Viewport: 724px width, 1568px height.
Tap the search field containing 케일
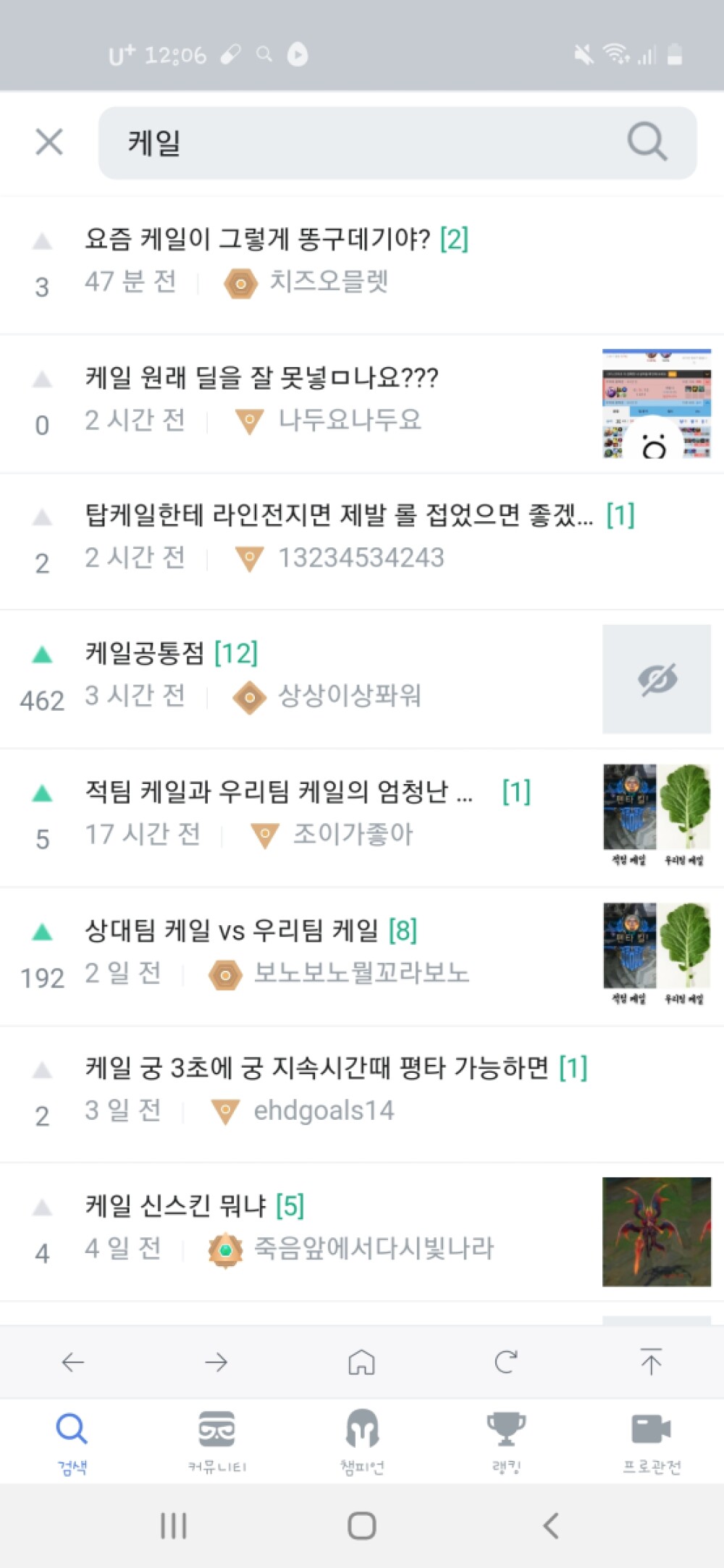point(397,143)
